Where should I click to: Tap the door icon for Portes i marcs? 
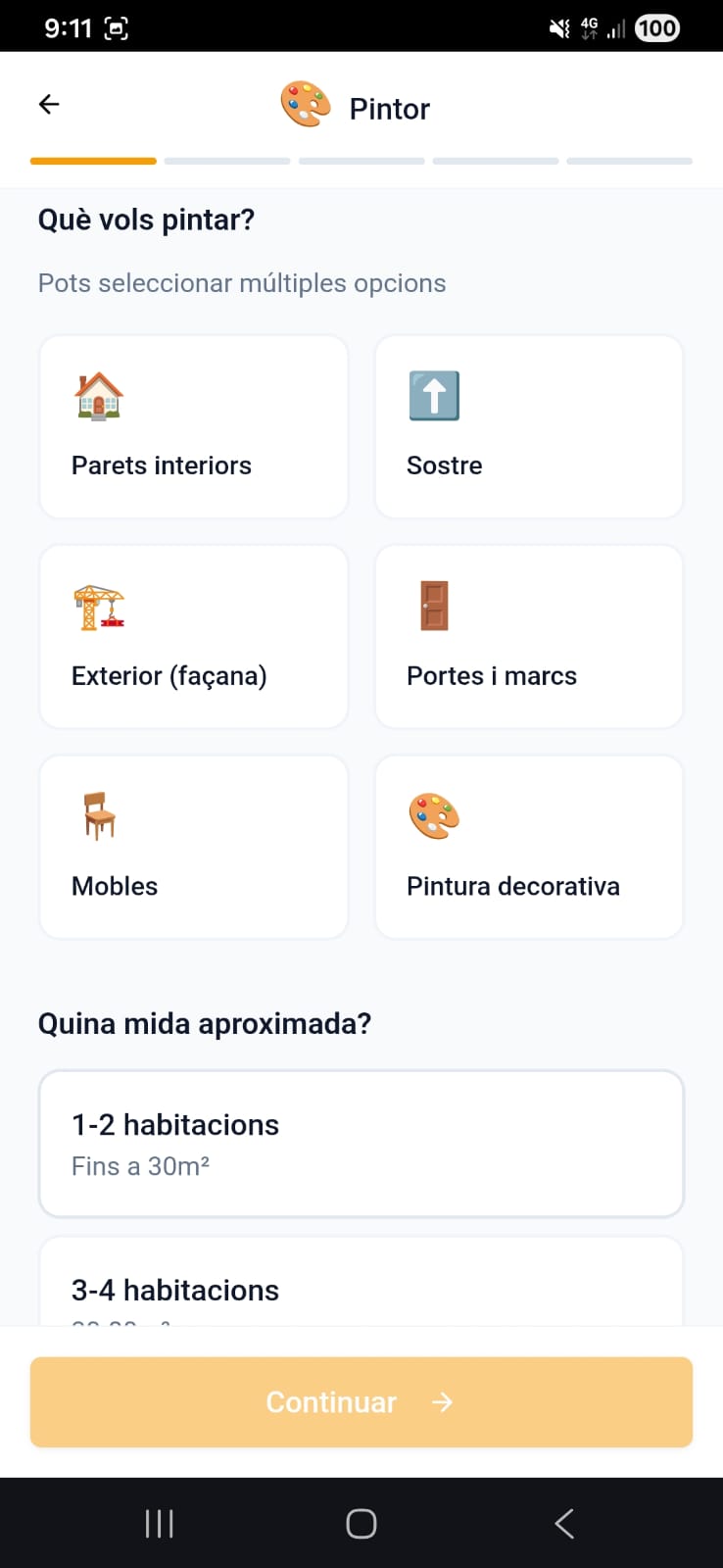(x=432, y=606)
